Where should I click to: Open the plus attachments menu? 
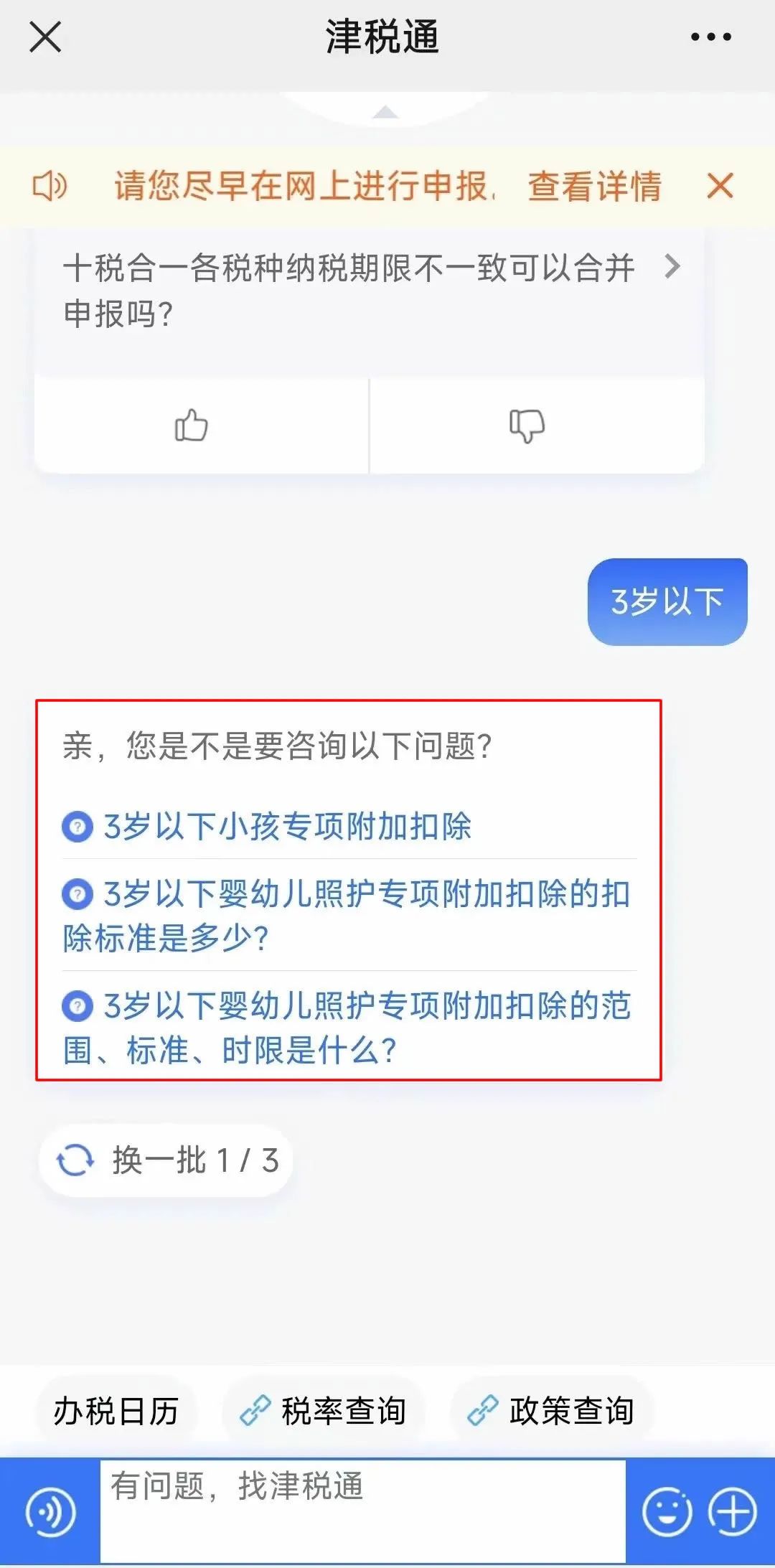pyautogui.click(x=733, y=1512)
